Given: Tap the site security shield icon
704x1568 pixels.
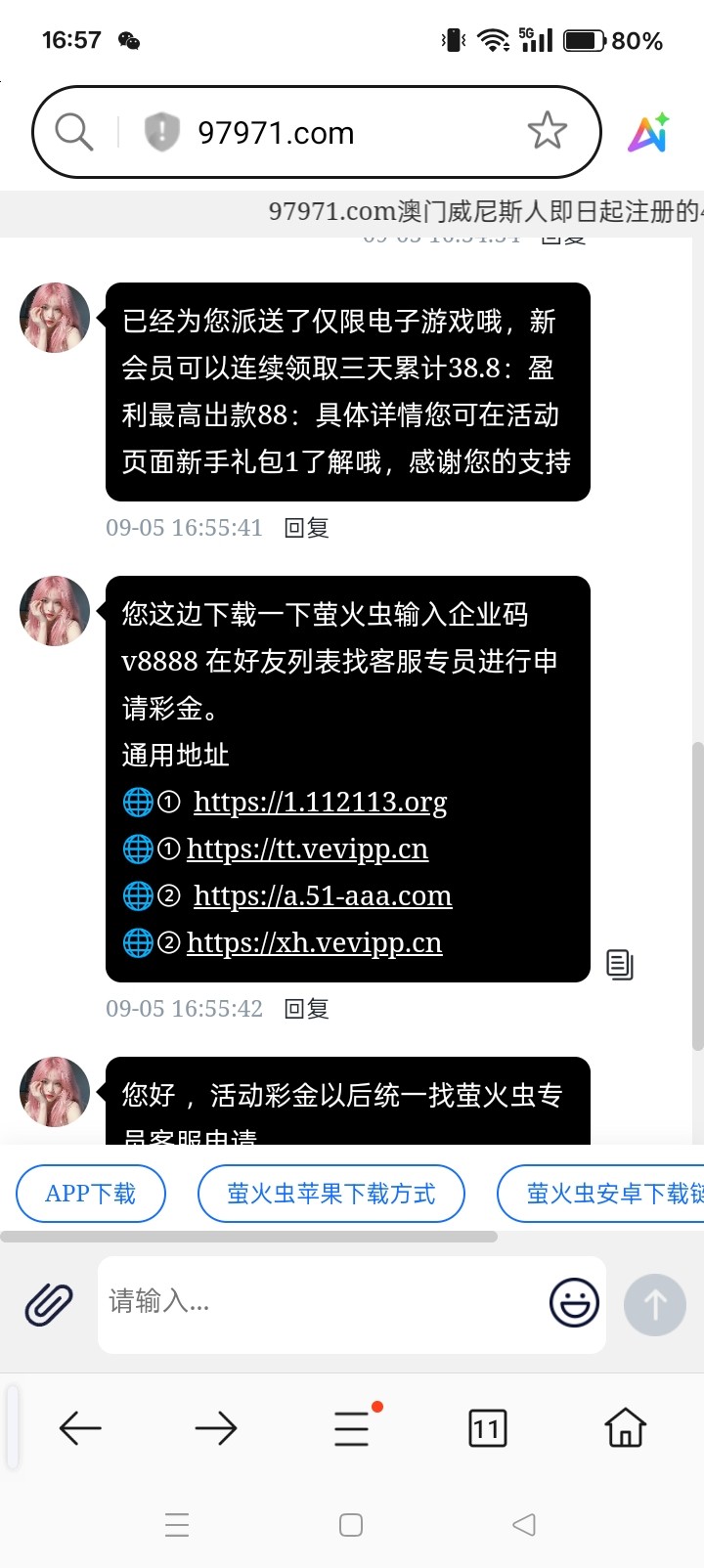Looking at the screenshot, I should point(162,131).
